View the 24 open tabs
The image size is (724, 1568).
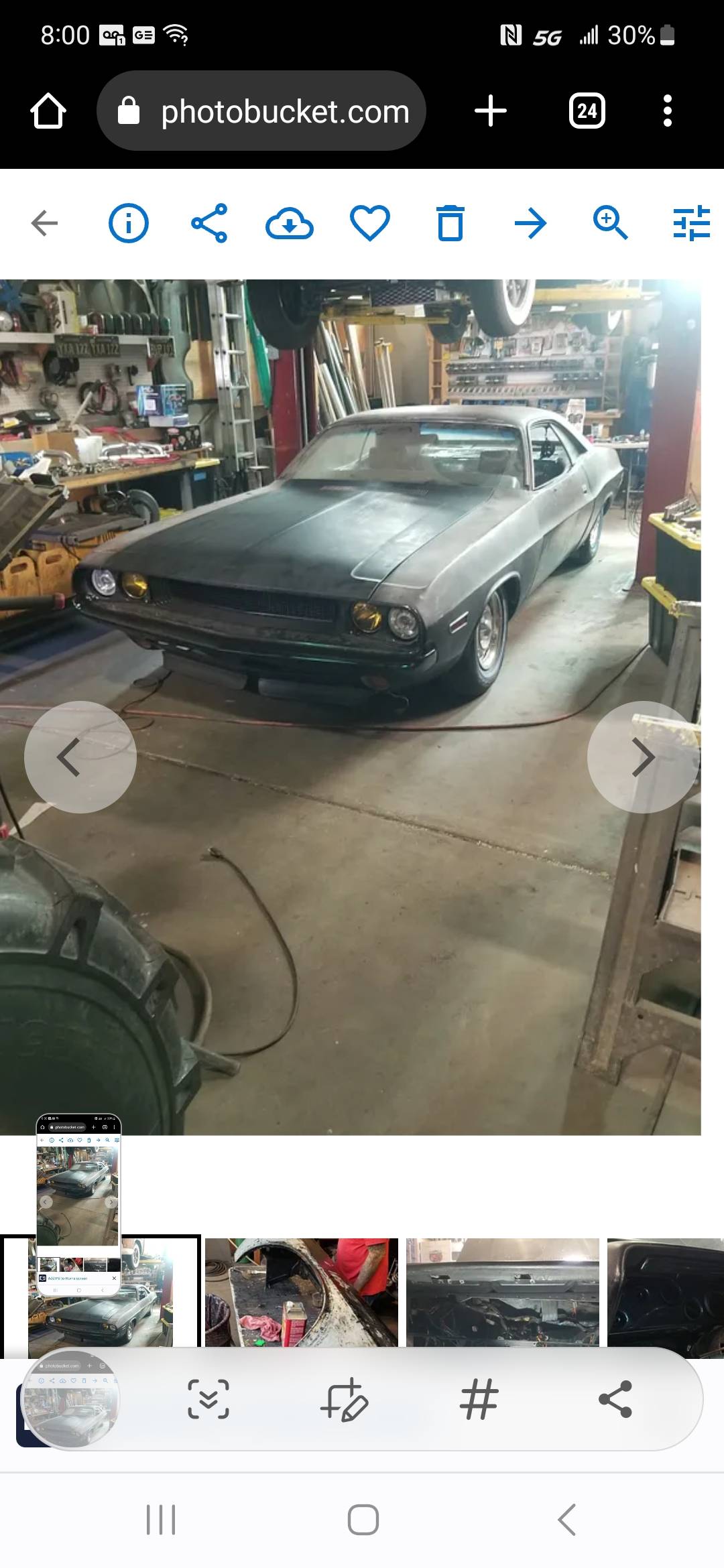pyautogui.click(x=587, y=111)
